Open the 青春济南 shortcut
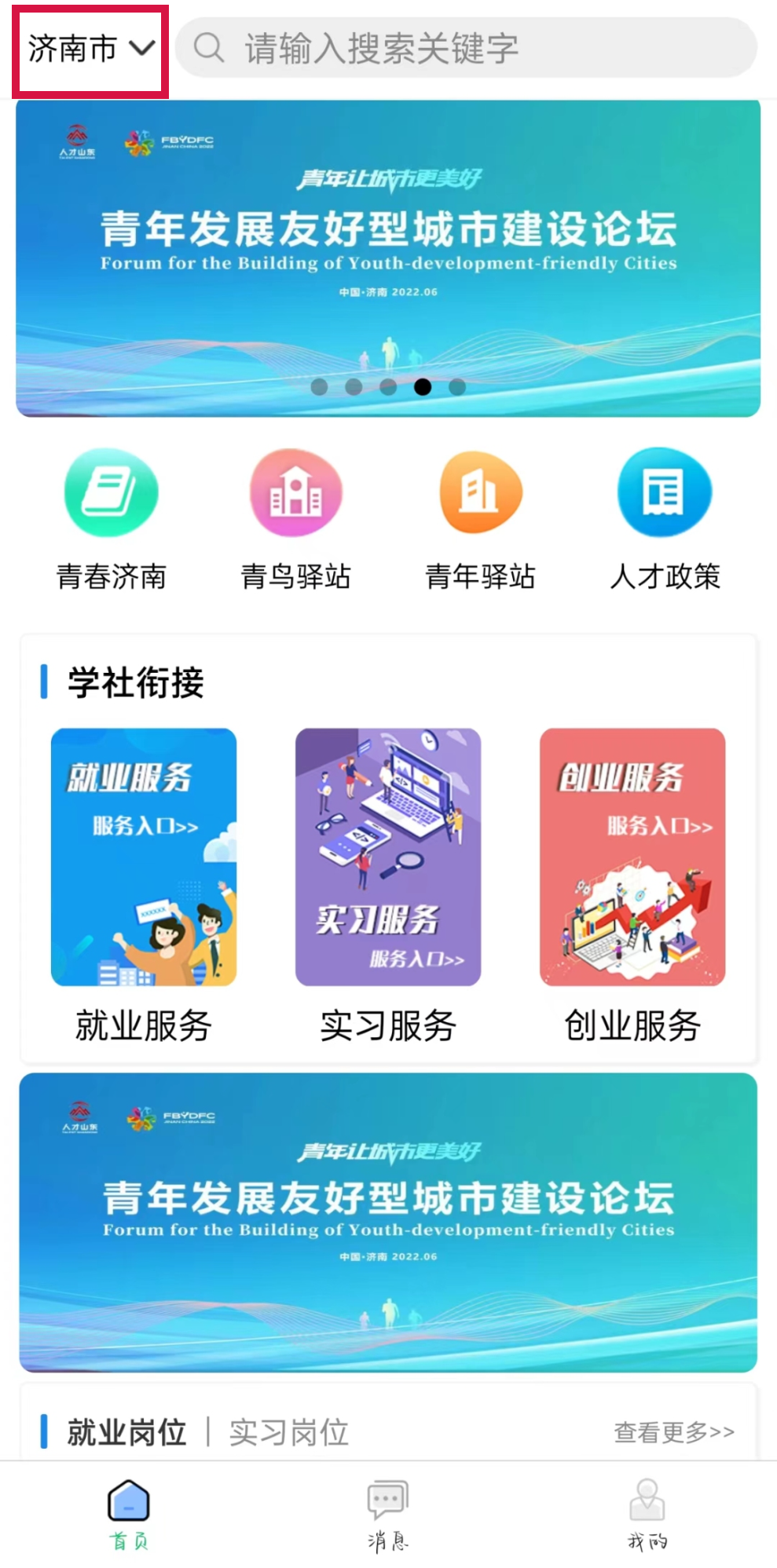The width and height of the screenshot is (777, 1568). [x=112, y=517]
